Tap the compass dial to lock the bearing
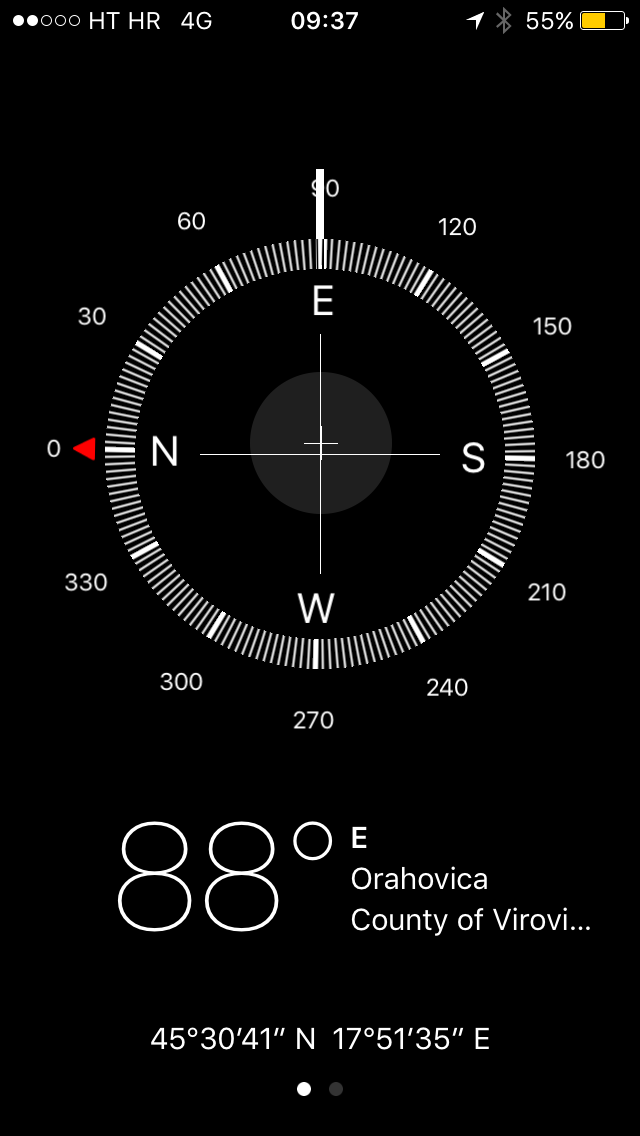Image resolution: width=640 pixels, height=1136 pixels. tap(320, 453)
